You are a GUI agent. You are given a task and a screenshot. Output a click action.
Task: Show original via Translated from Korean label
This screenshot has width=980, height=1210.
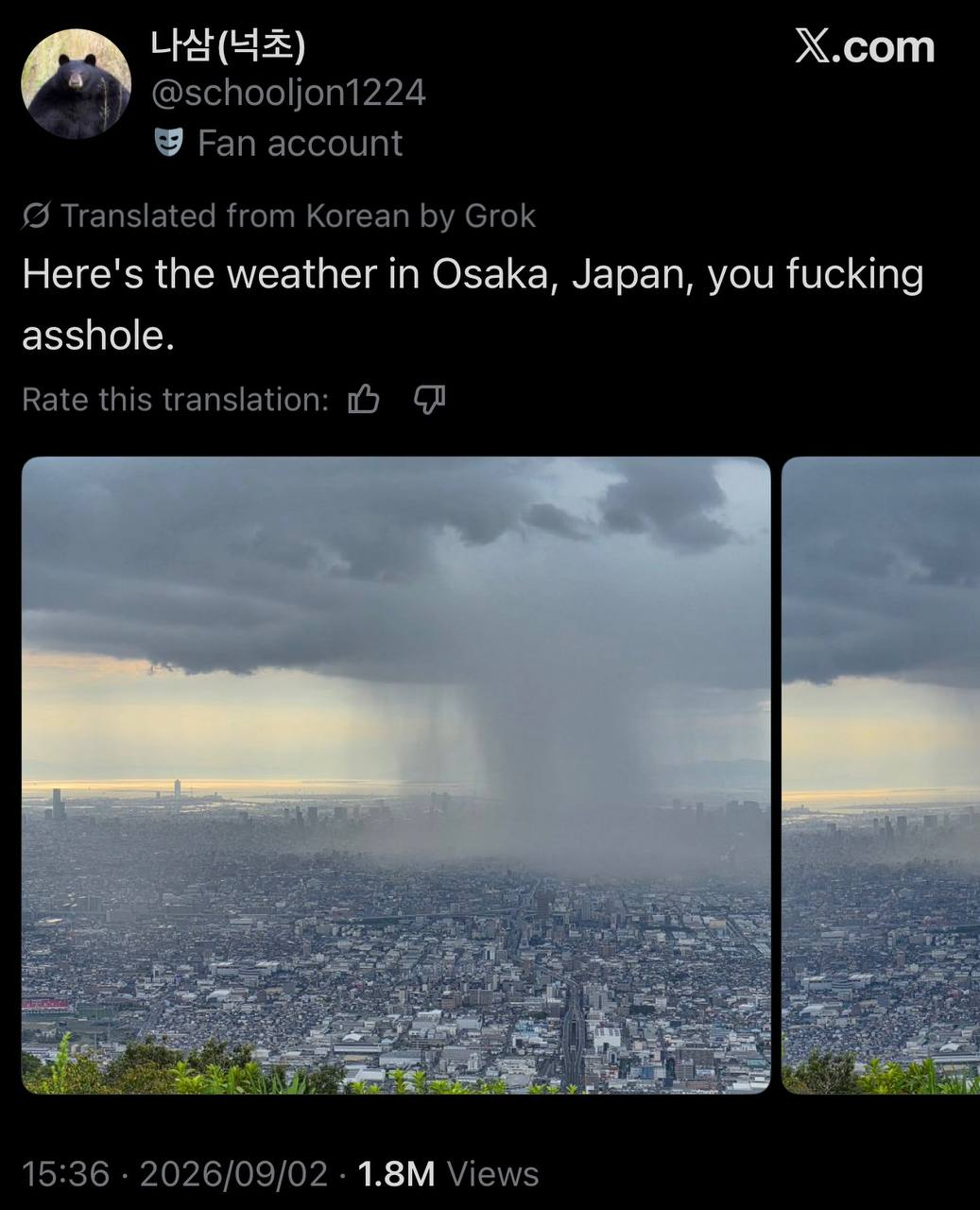(279, 216)
